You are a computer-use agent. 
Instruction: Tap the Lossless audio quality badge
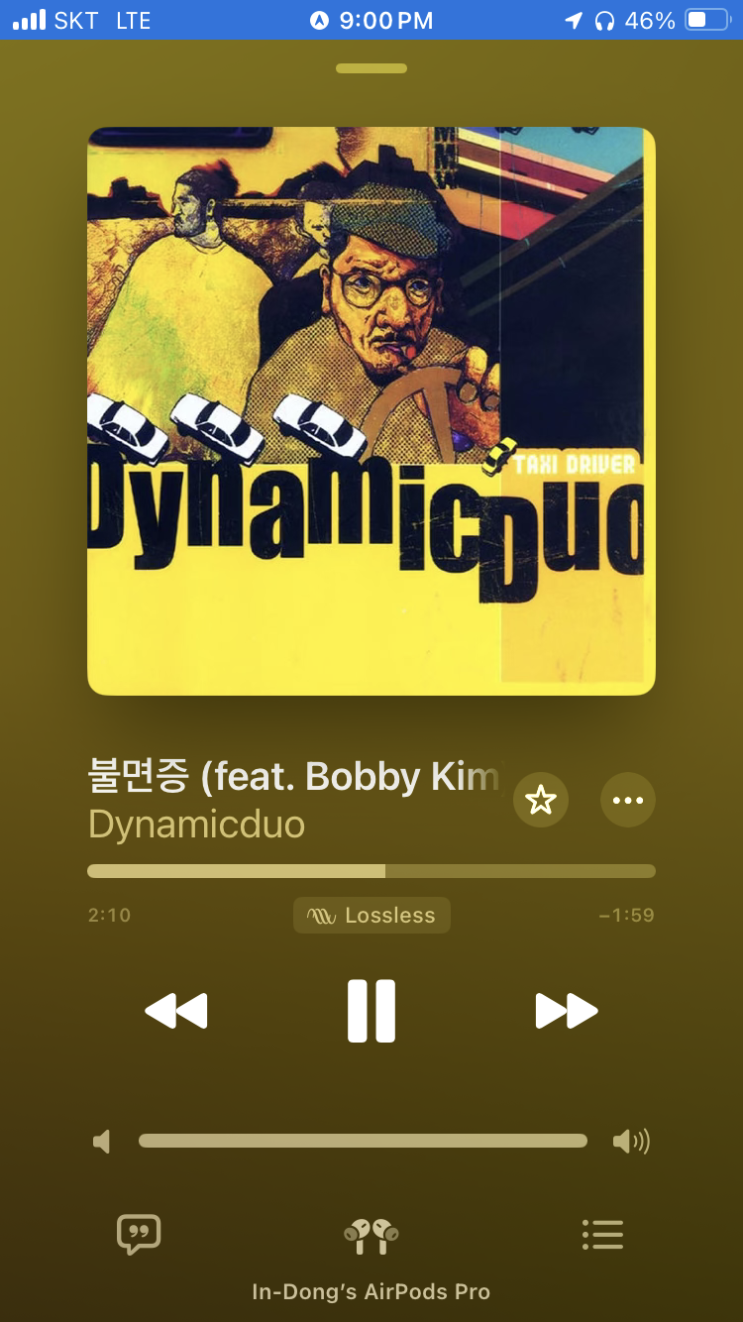(x=371, y=915)
